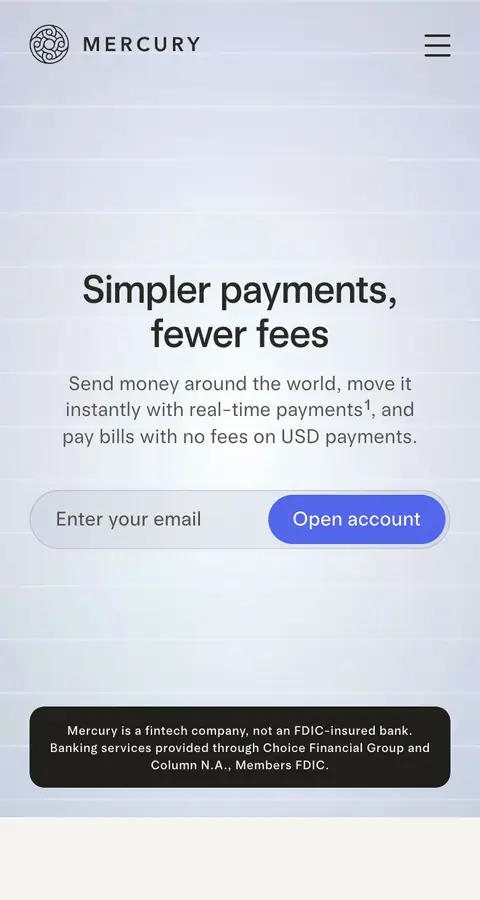Open the hamburger menu
The image size is (480, 900).
438,45
